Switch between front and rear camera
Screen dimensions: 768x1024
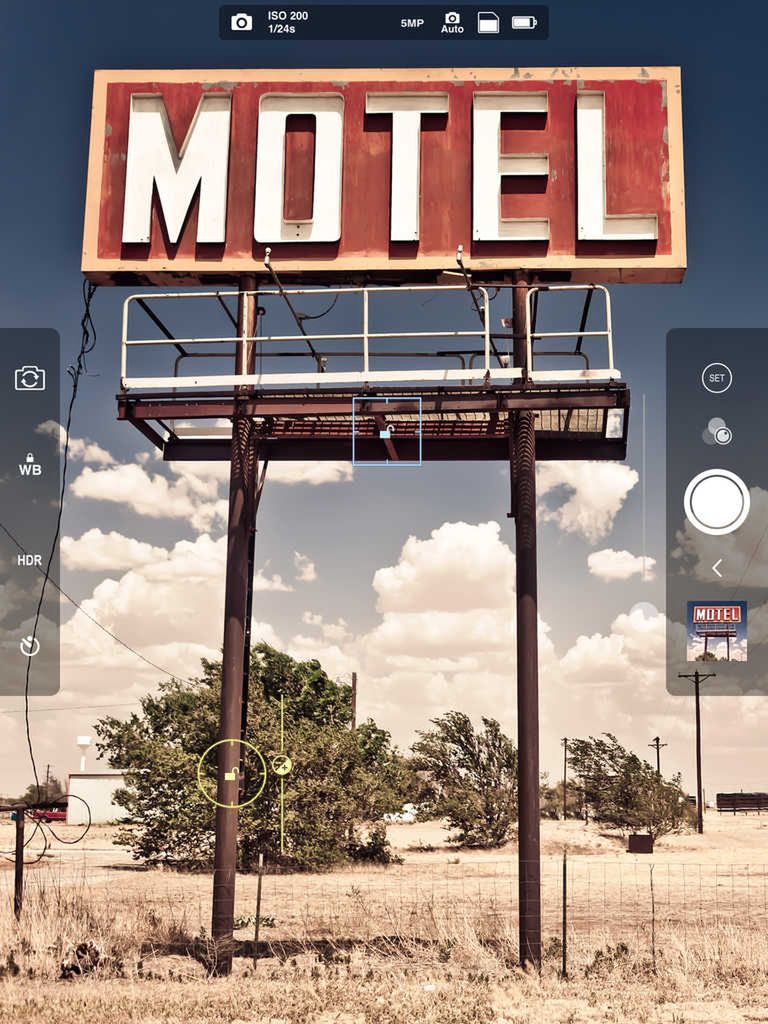point(30,378)
